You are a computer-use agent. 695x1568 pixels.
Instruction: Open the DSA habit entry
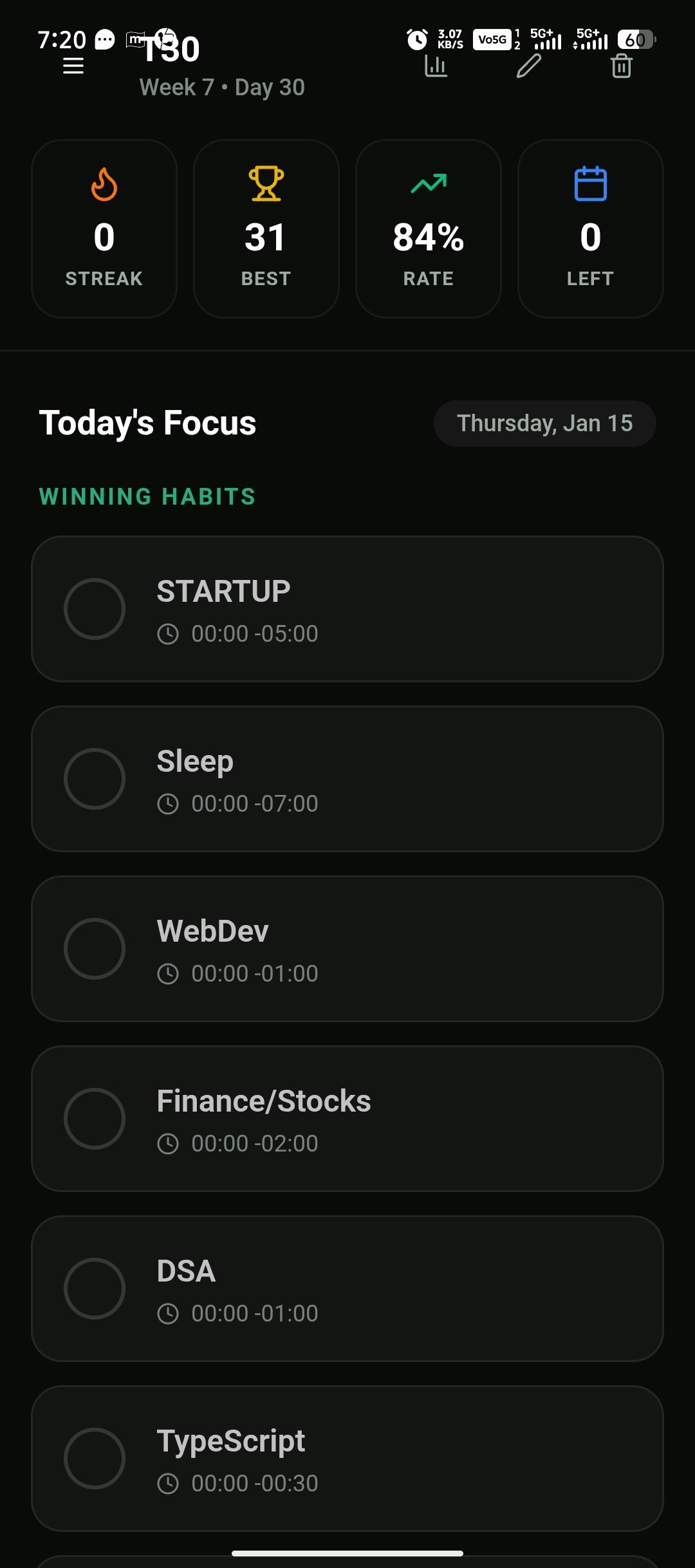(x=347, y=1289)
